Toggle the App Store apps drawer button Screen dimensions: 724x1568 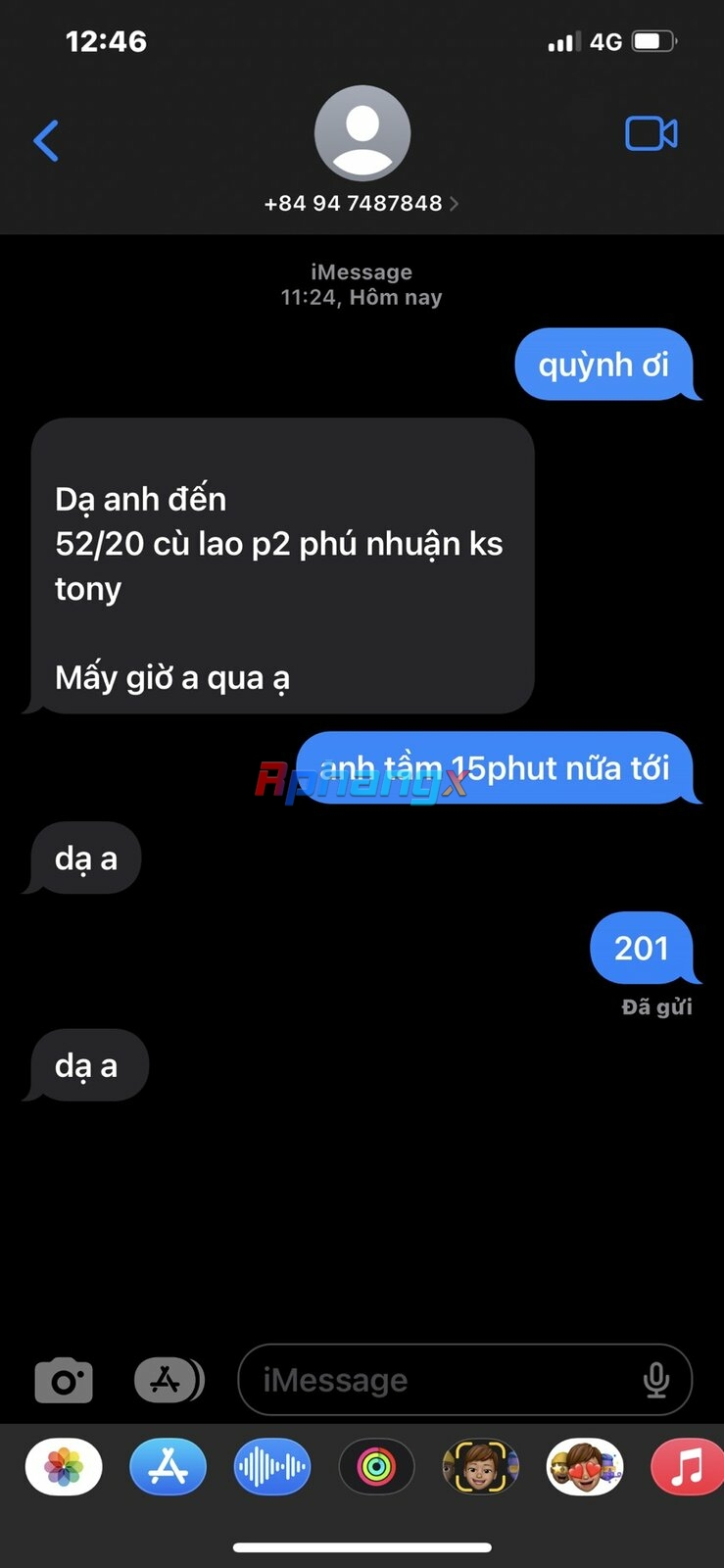(169, 1381)
